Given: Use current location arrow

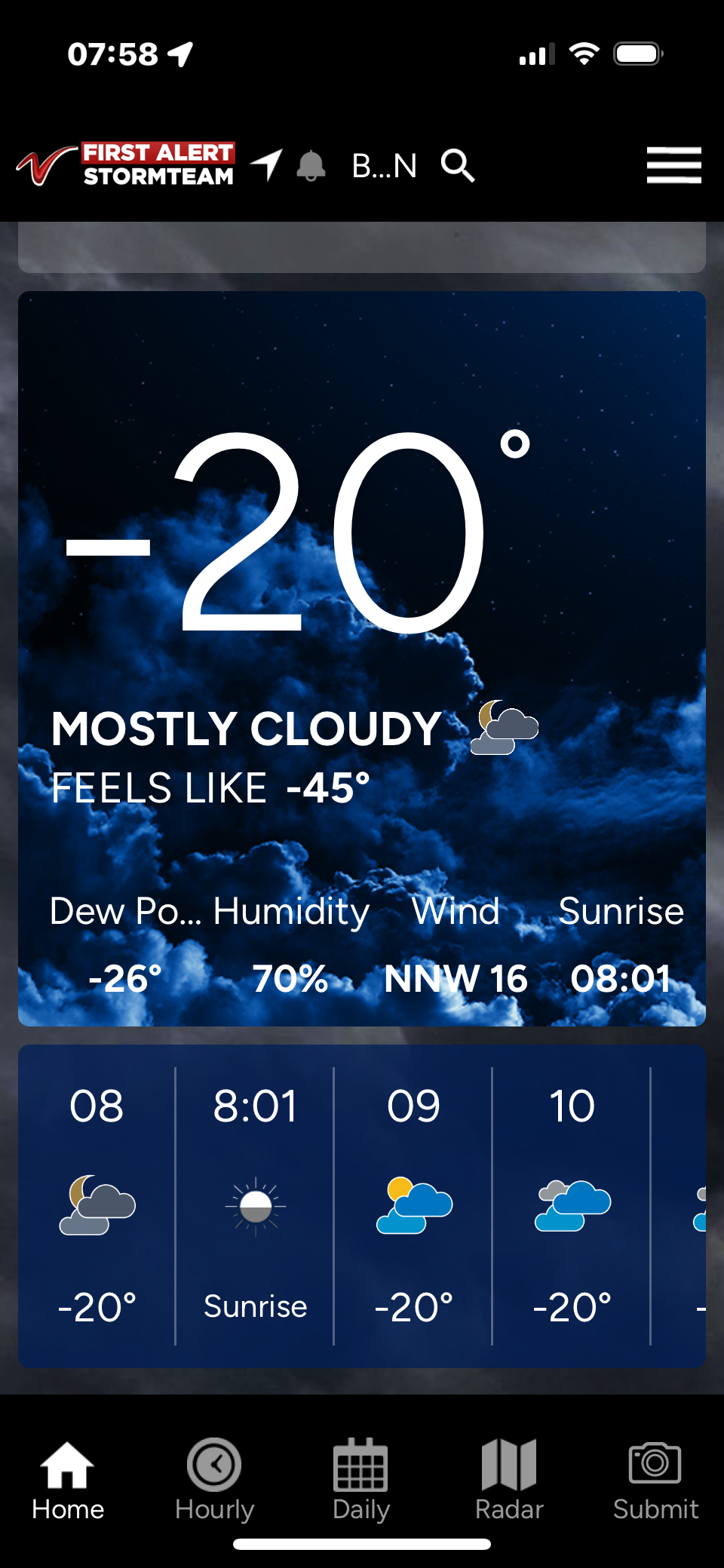Looking at the screenshot, I should (267, 165).
